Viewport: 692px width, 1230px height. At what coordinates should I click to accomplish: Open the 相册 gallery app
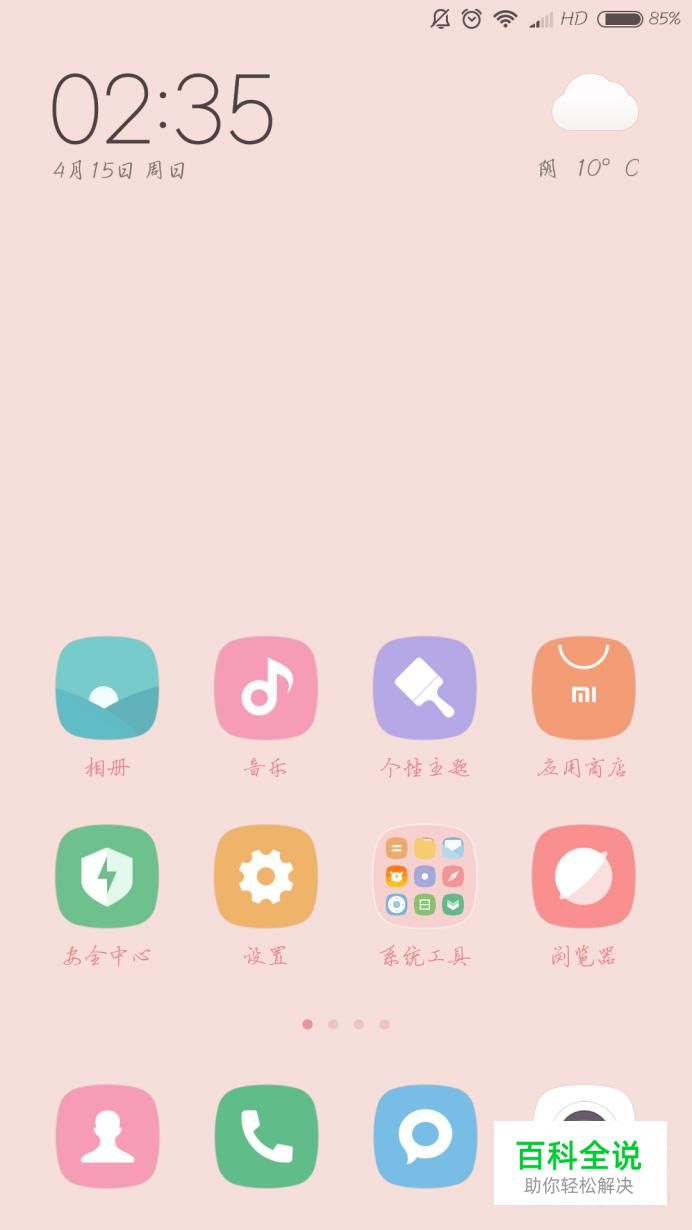click(x=107, y=688)
